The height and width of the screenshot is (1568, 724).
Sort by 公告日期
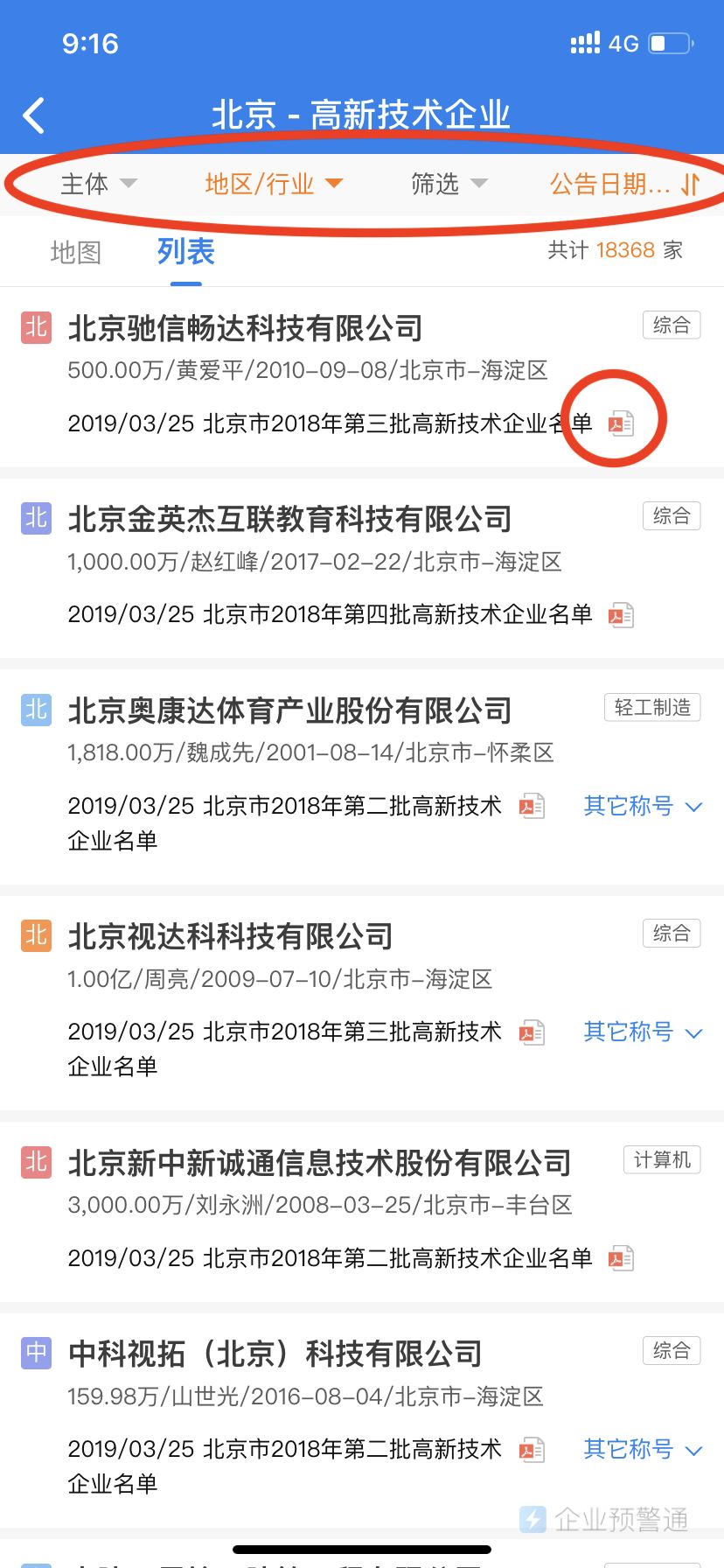(624, 184)
